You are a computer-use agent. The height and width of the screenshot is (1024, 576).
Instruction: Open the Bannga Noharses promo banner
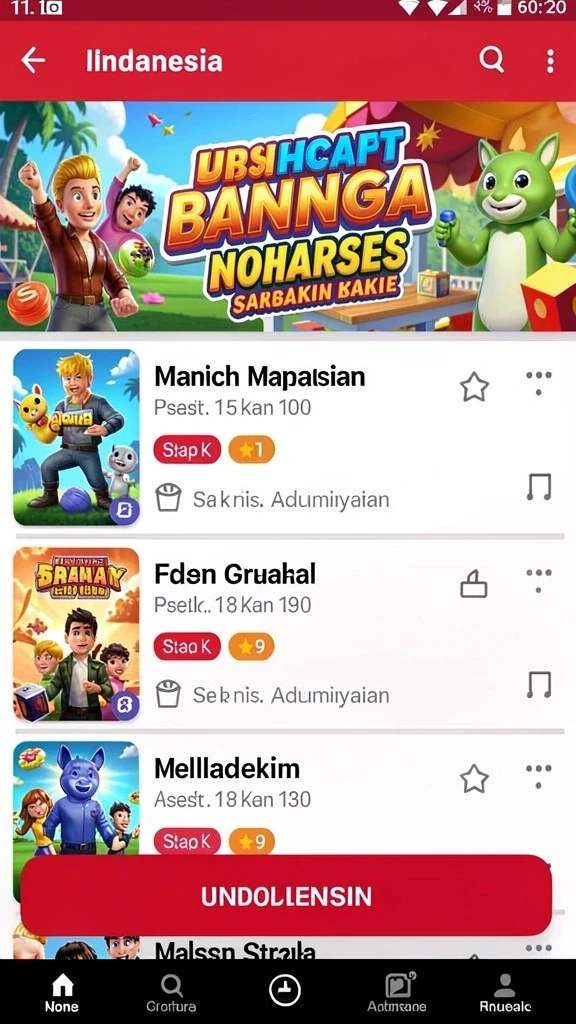(x=288, y=216)
